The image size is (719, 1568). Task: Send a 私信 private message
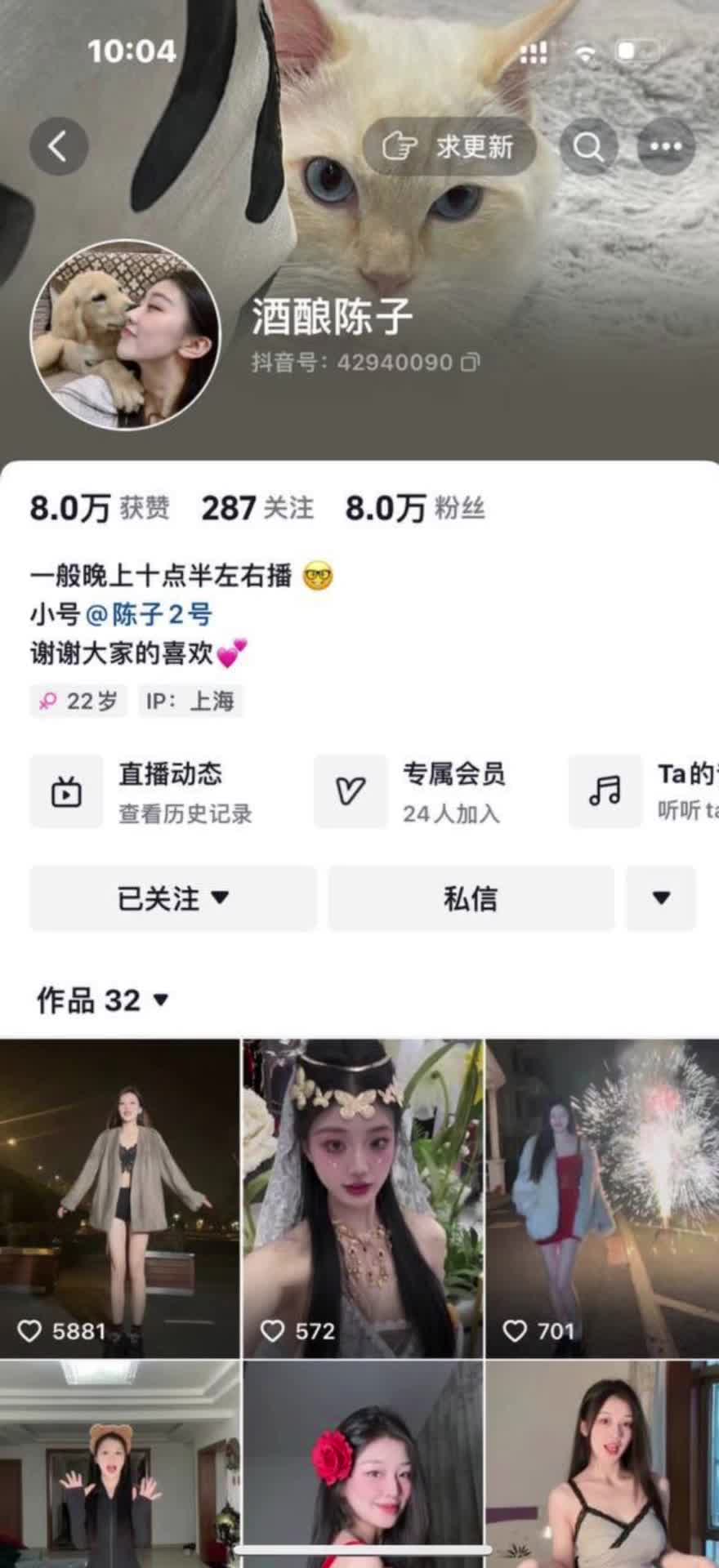pos(471,898)
